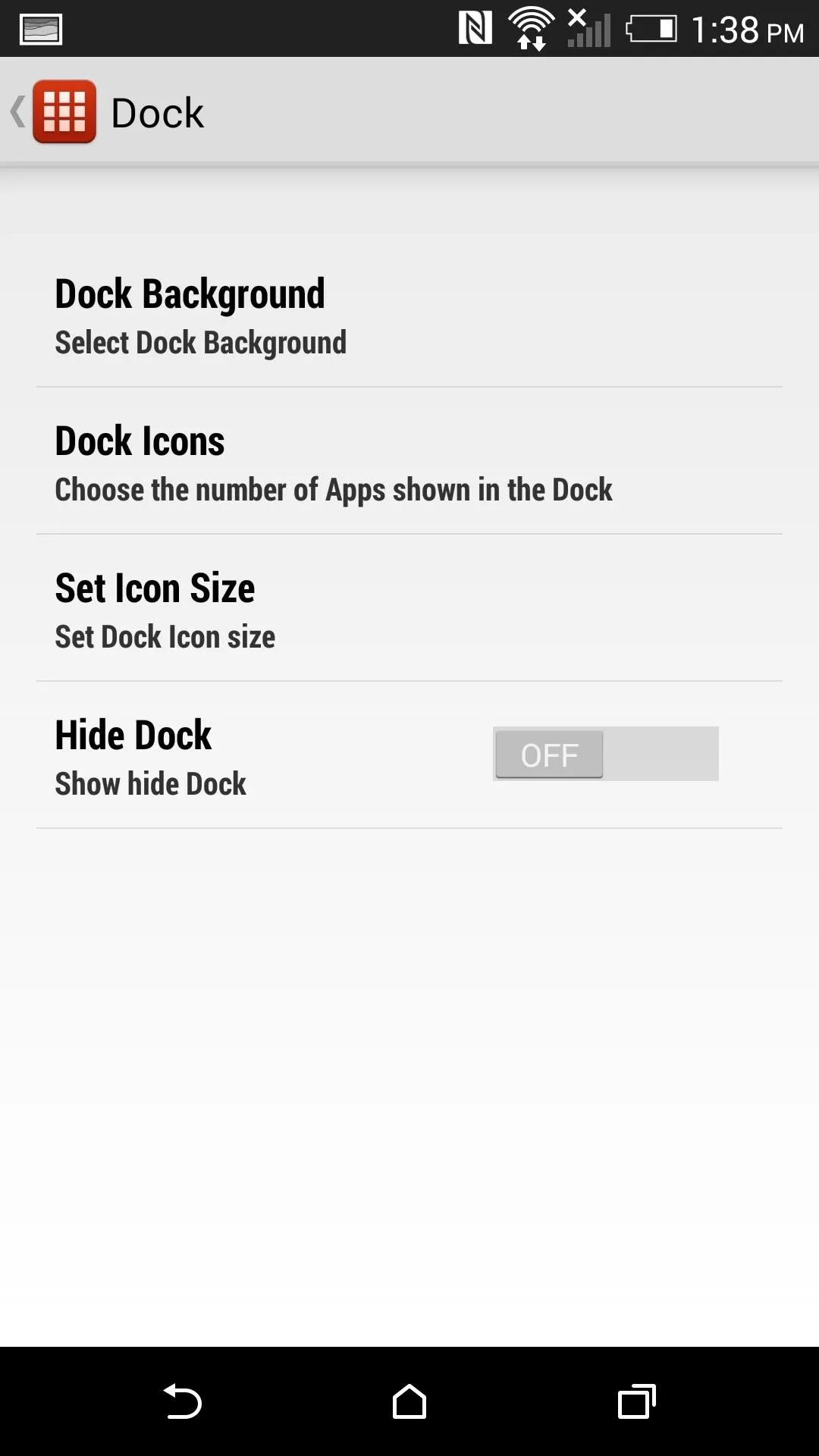The height and width of the screenshot is (1456, 819).
Task: Open Dock Icons option
Action: 409,461
